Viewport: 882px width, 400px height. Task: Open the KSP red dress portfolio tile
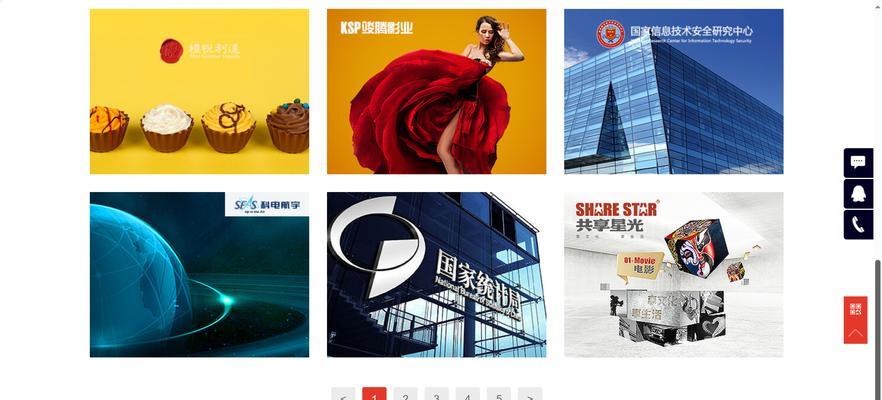pyautogui.click(x=436, y=91)
